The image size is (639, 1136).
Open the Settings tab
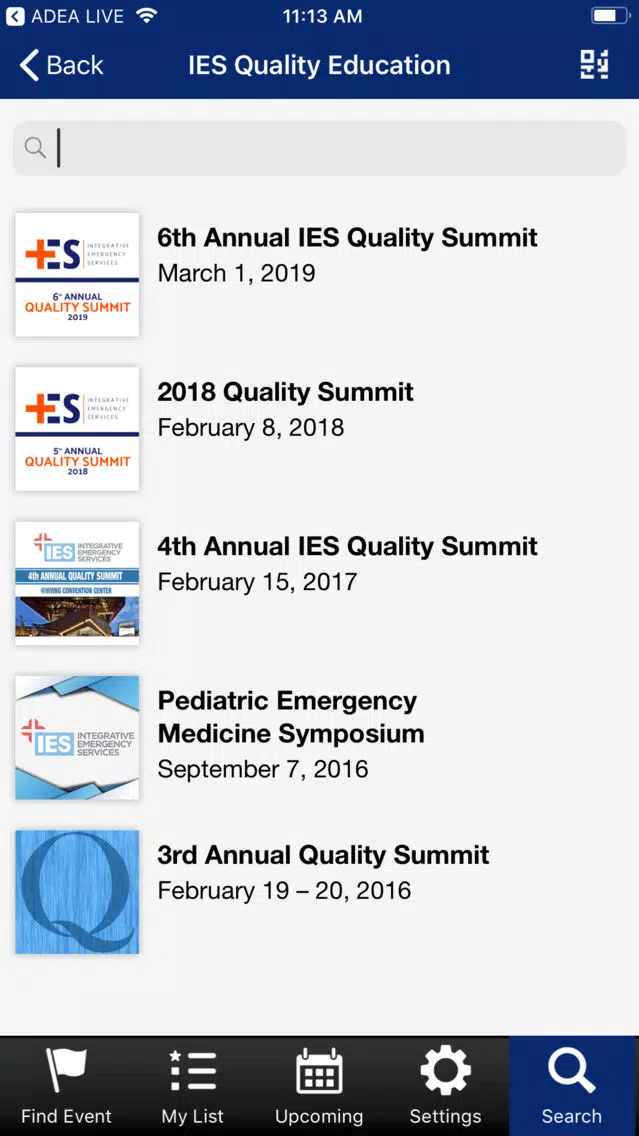446,1086
